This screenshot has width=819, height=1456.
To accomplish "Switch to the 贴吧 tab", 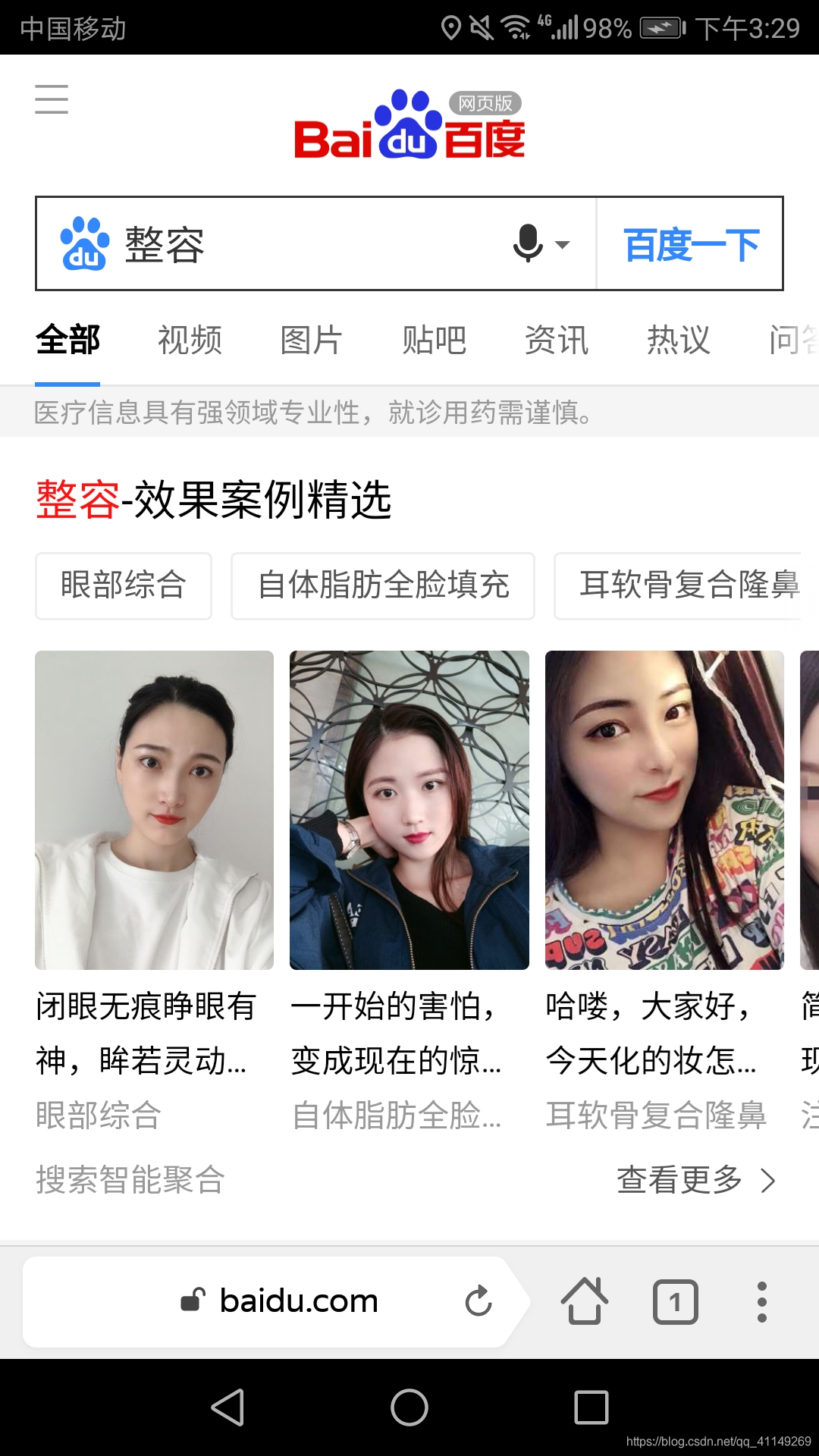I will 434,340.
